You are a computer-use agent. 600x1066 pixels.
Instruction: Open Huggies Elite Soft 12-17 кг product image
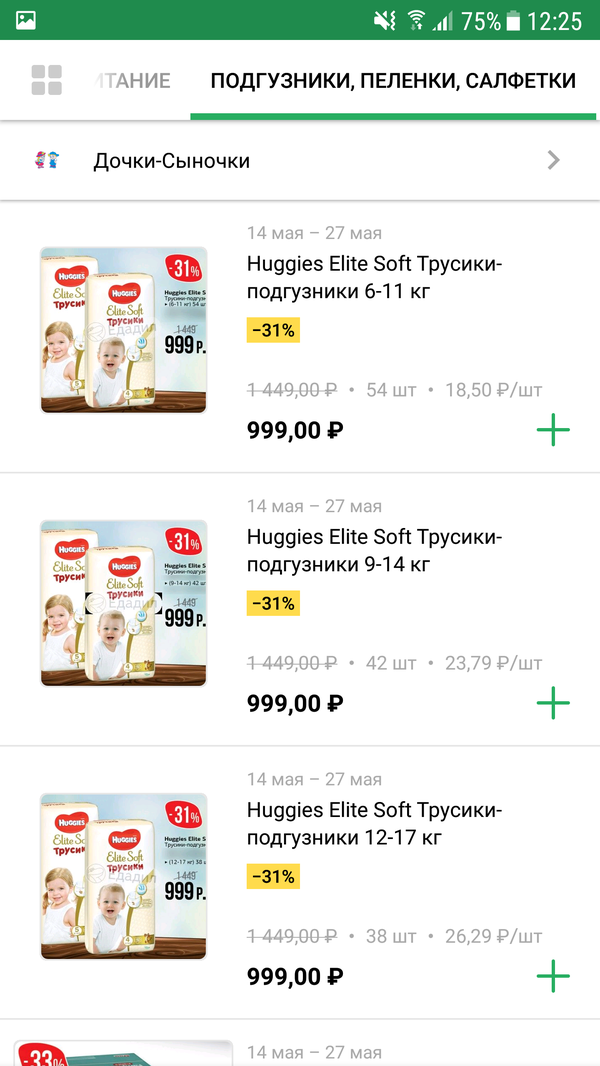tap(124, 876)
